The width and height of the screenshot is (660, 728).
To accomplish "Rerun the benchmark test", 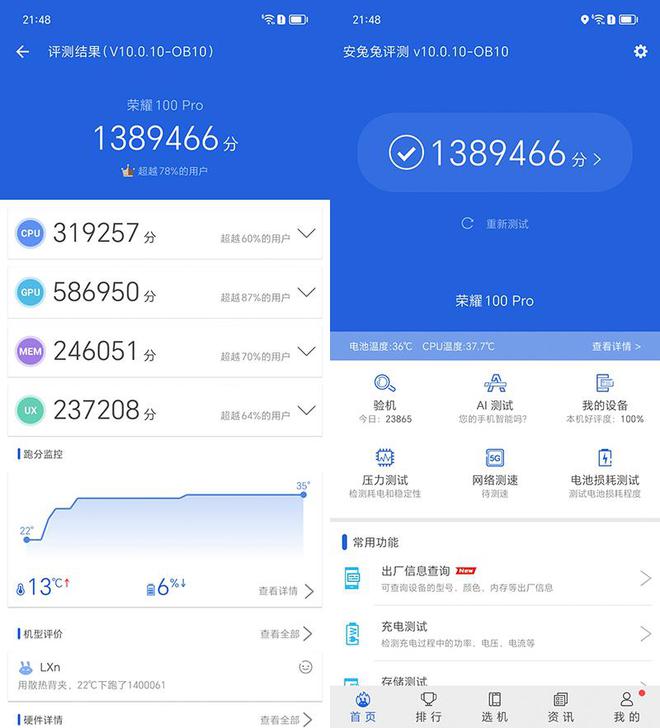I will tap(495, 224).
